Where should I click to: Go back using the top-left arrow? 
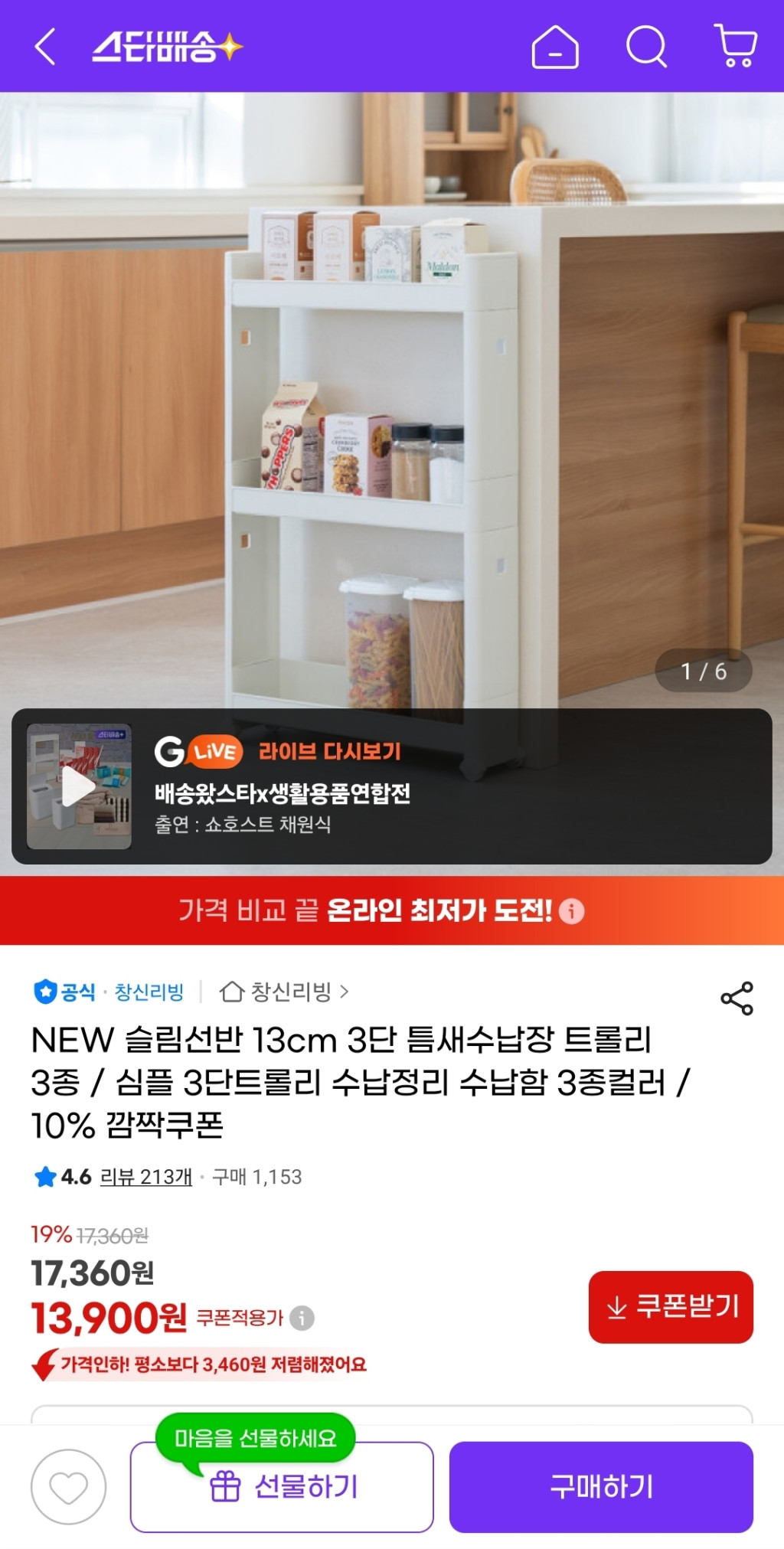click(46, 47)
